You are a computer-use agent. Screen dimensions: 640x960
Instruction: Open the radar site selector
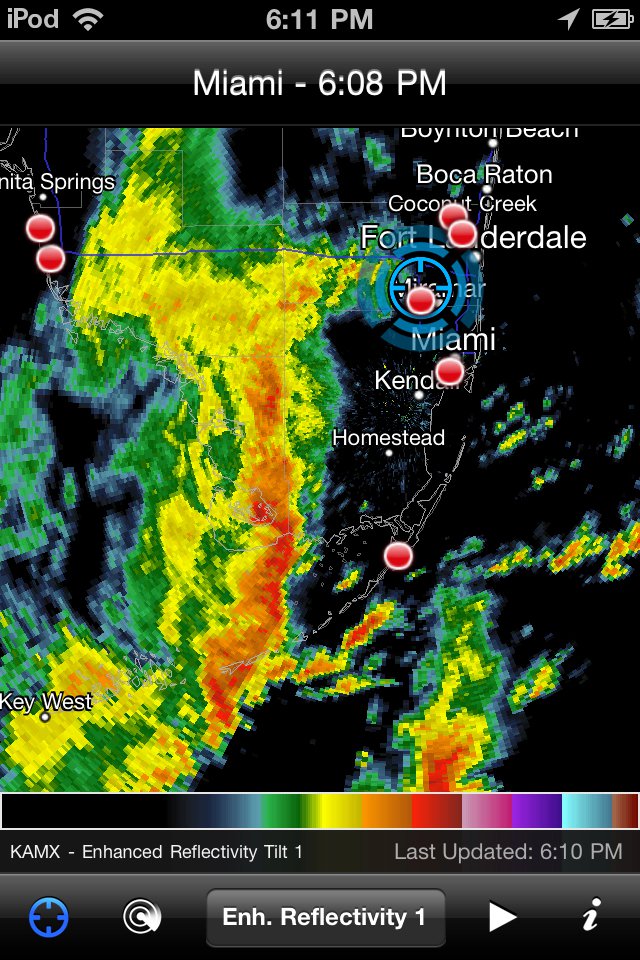point(142,917)
